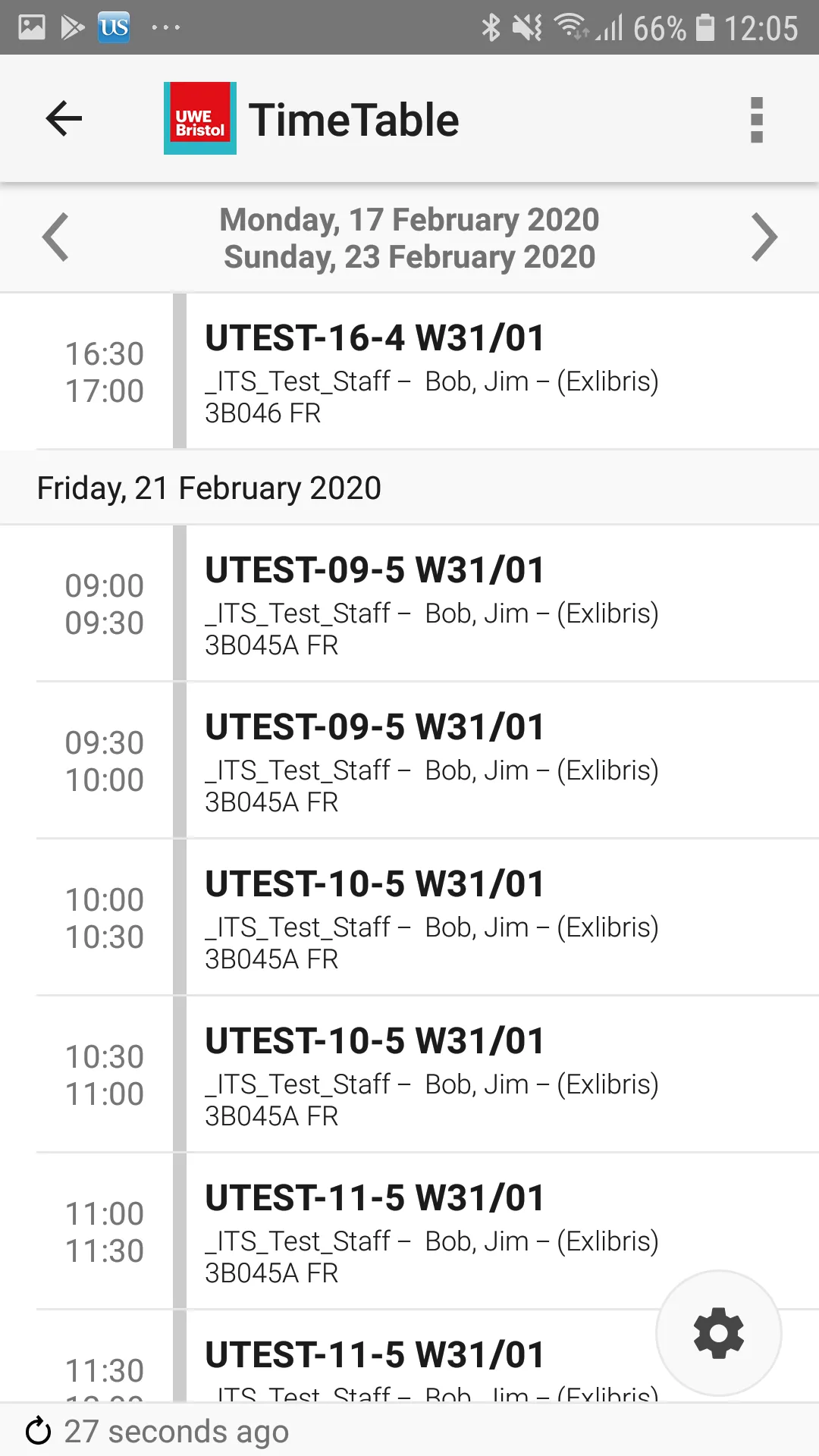Go back using the arrow icon
Screen dimensions: 819x1456
pyautogui.click(x=64, y=119)
